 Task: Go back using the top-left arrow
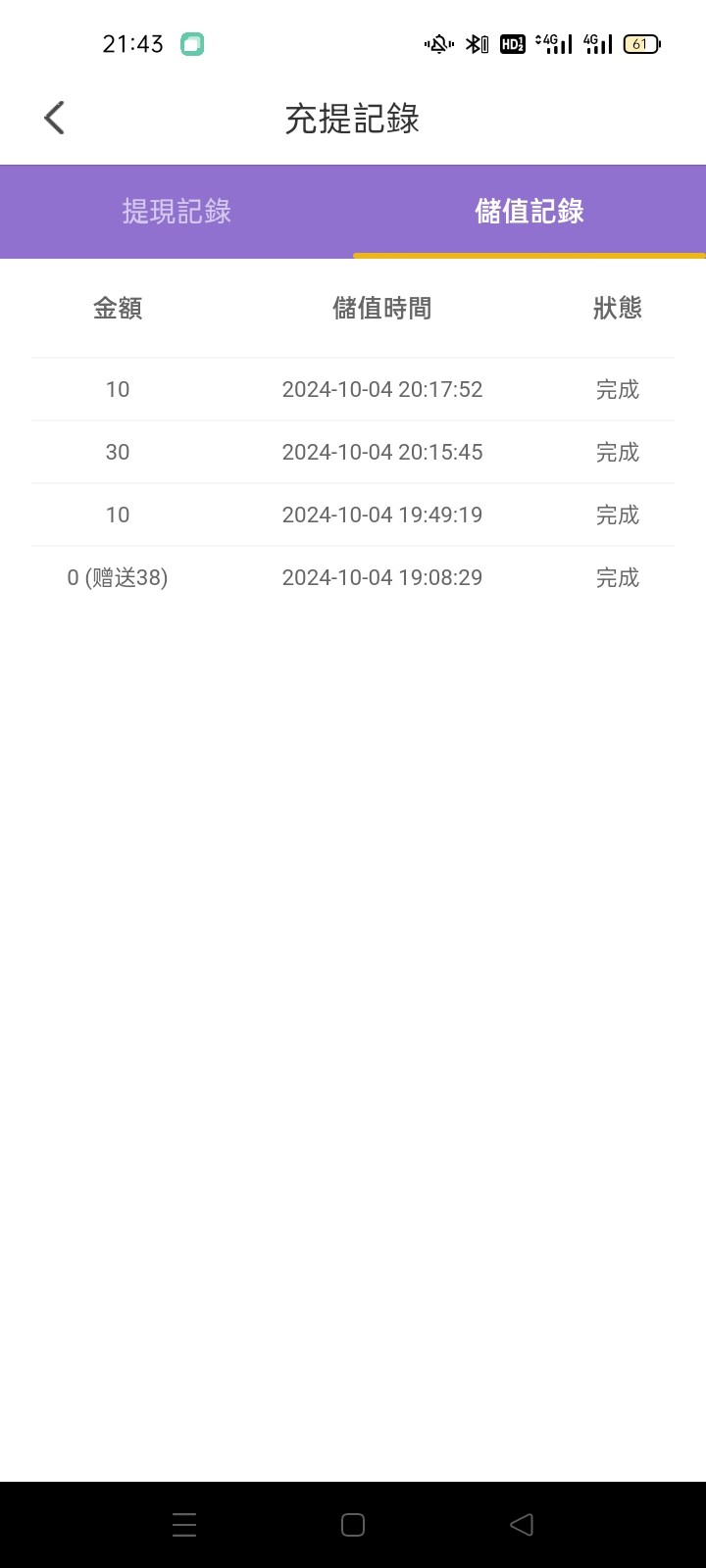(54, 118)
